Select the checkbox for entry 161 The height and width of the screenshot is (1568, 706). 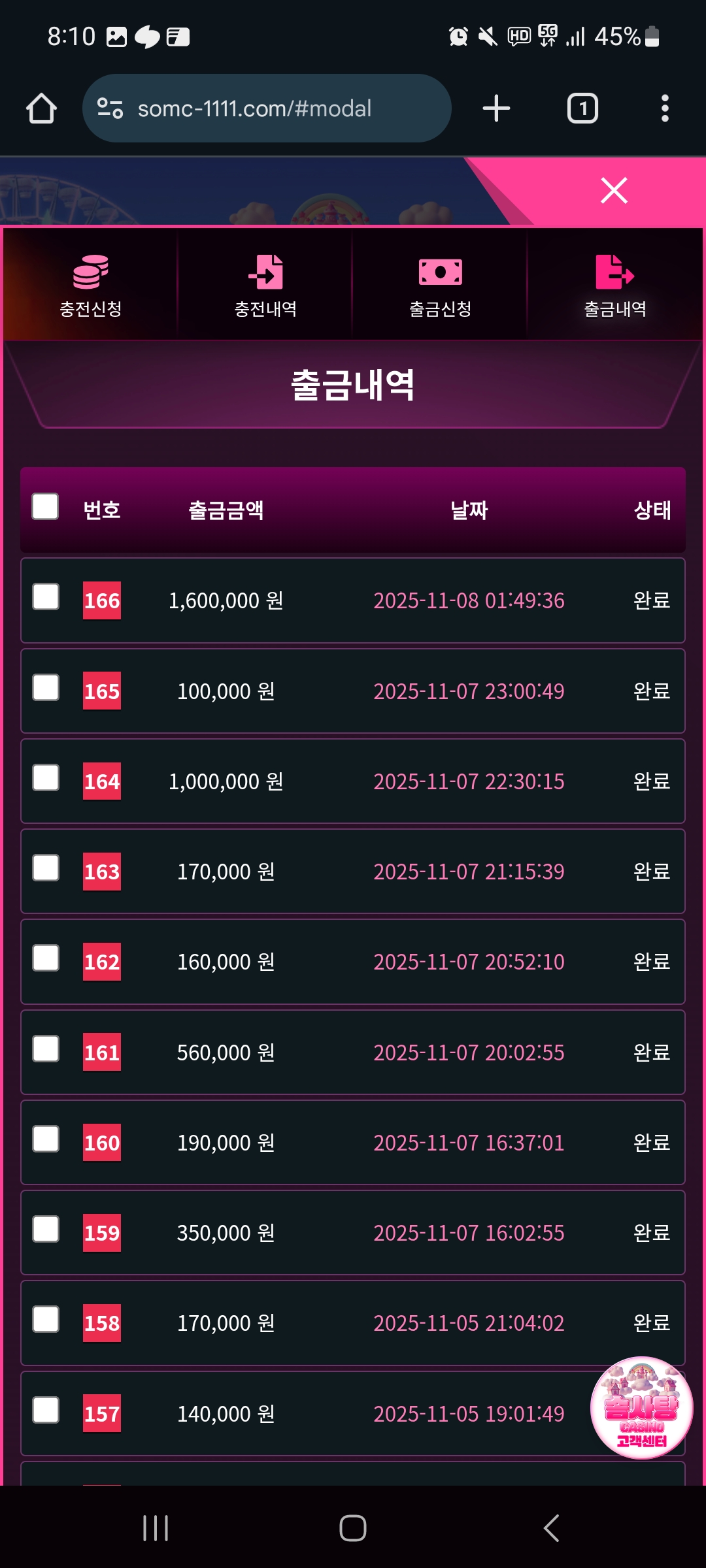46,1049
